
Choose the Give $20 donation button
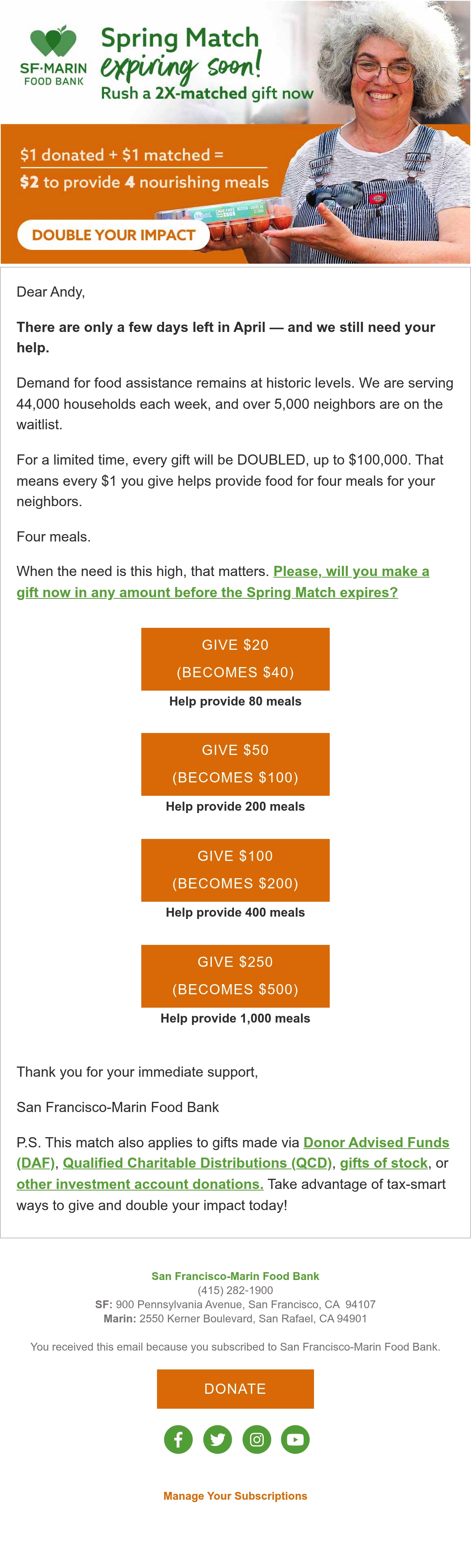(x=235, y=658)
